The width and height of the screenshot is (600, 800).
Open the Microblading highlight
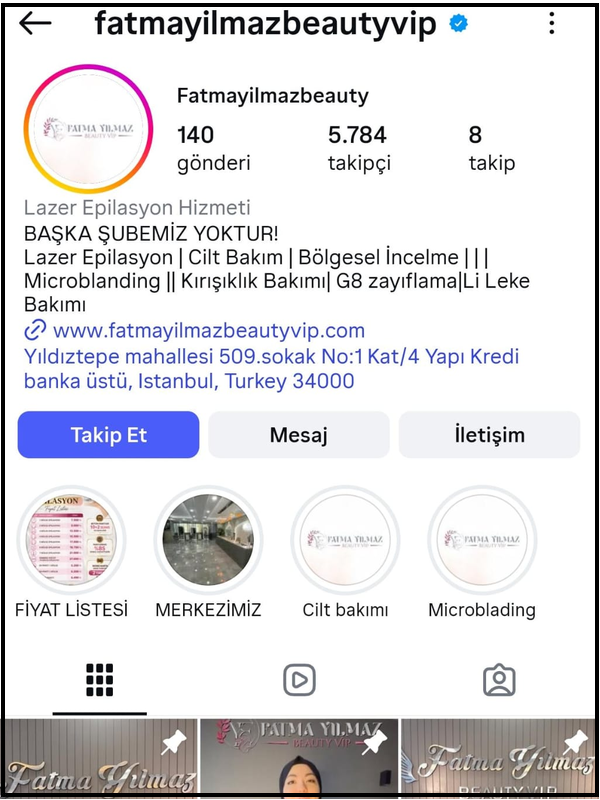[x=482, y=541]
